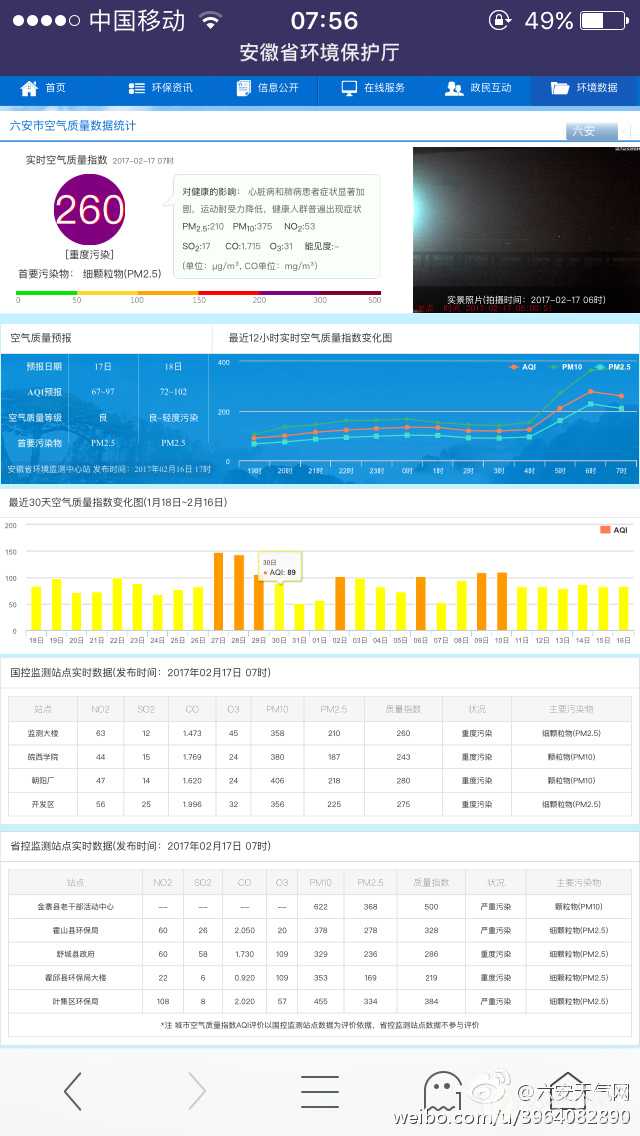Select the 环境数据 tab
This screenshot has height=1136, width=640.
point(585,88)
